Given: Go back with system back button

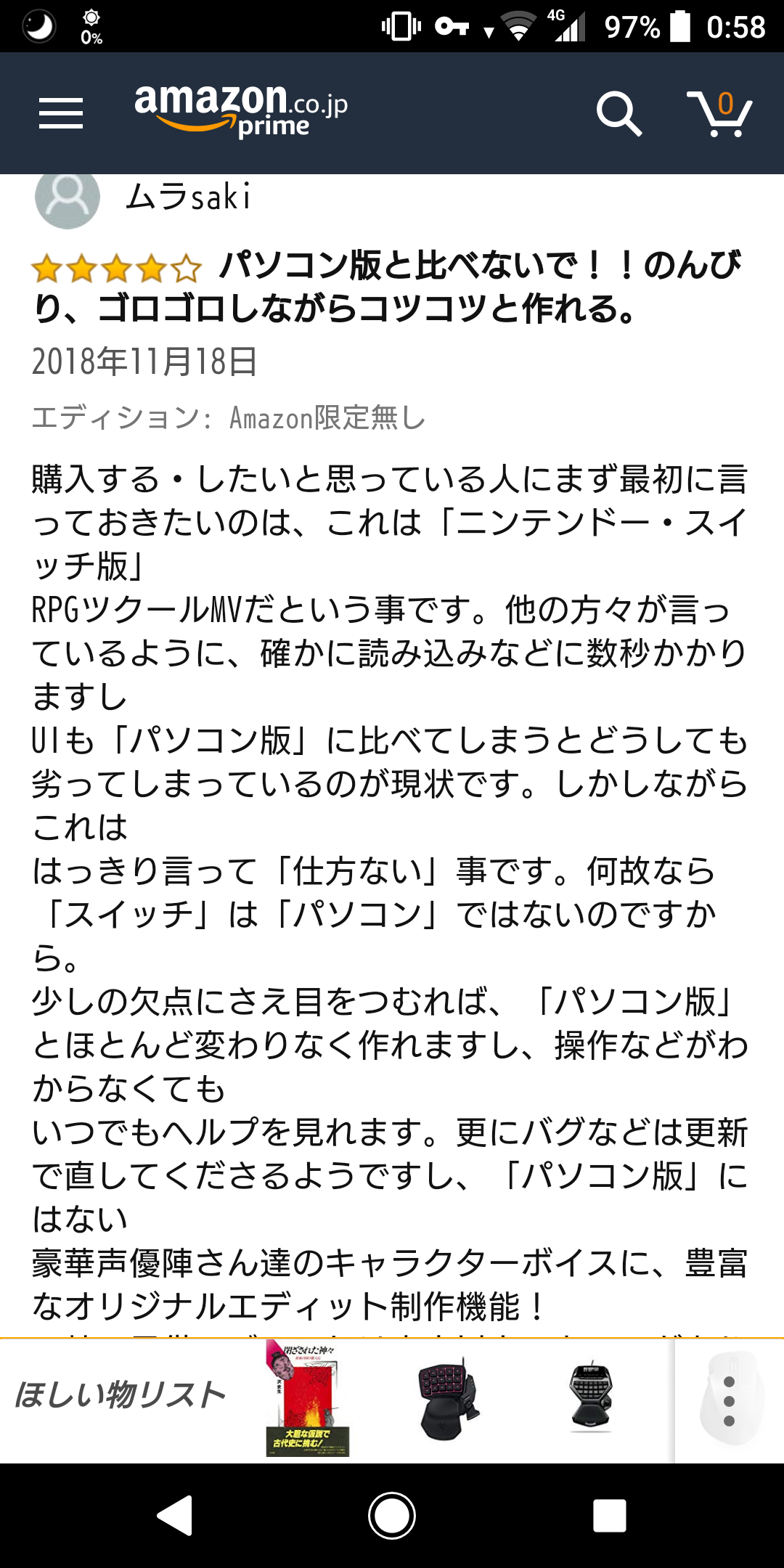Looking at the screenshot, I should 175,1515.
